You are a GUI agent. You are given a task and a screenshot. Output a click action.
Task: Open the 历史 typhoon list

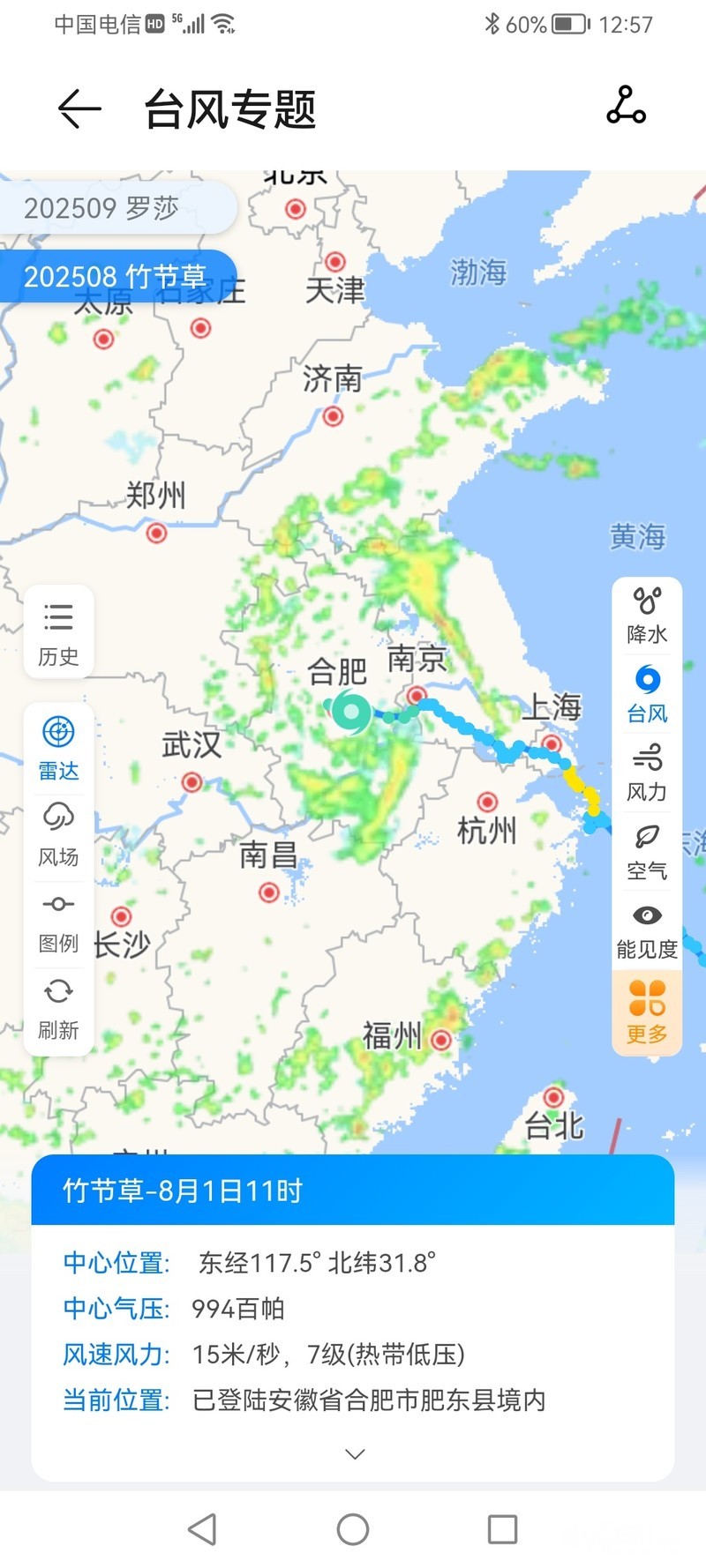(x=58, y=632)
